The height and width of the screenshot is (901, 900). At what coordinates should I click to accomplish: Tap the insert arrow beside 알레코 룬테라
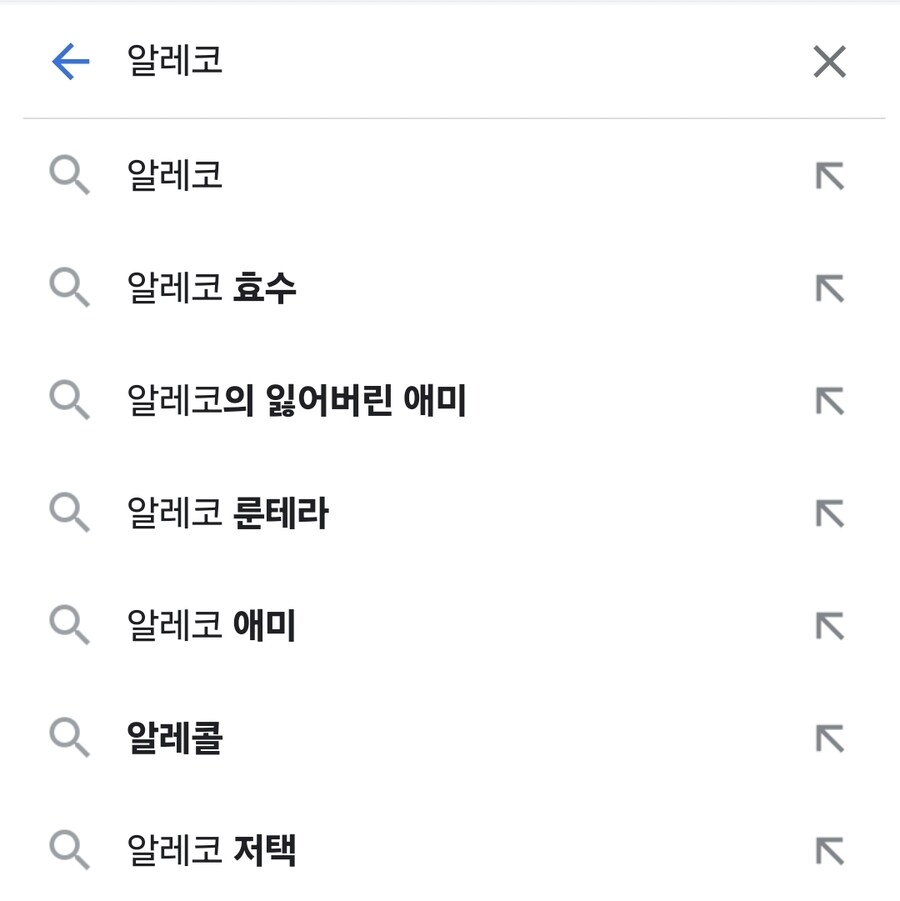[x=830, y=513]
